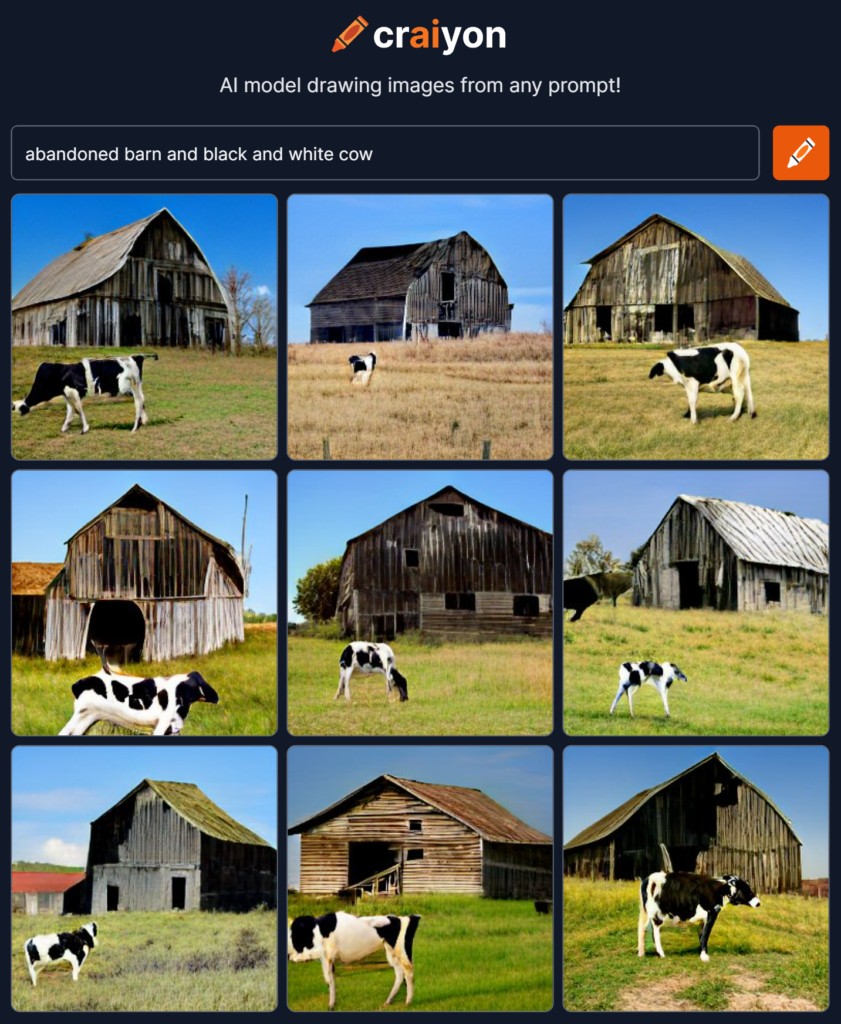
Task: Open the image of the white-roofed barn on a hill
Action: [696, 603]
